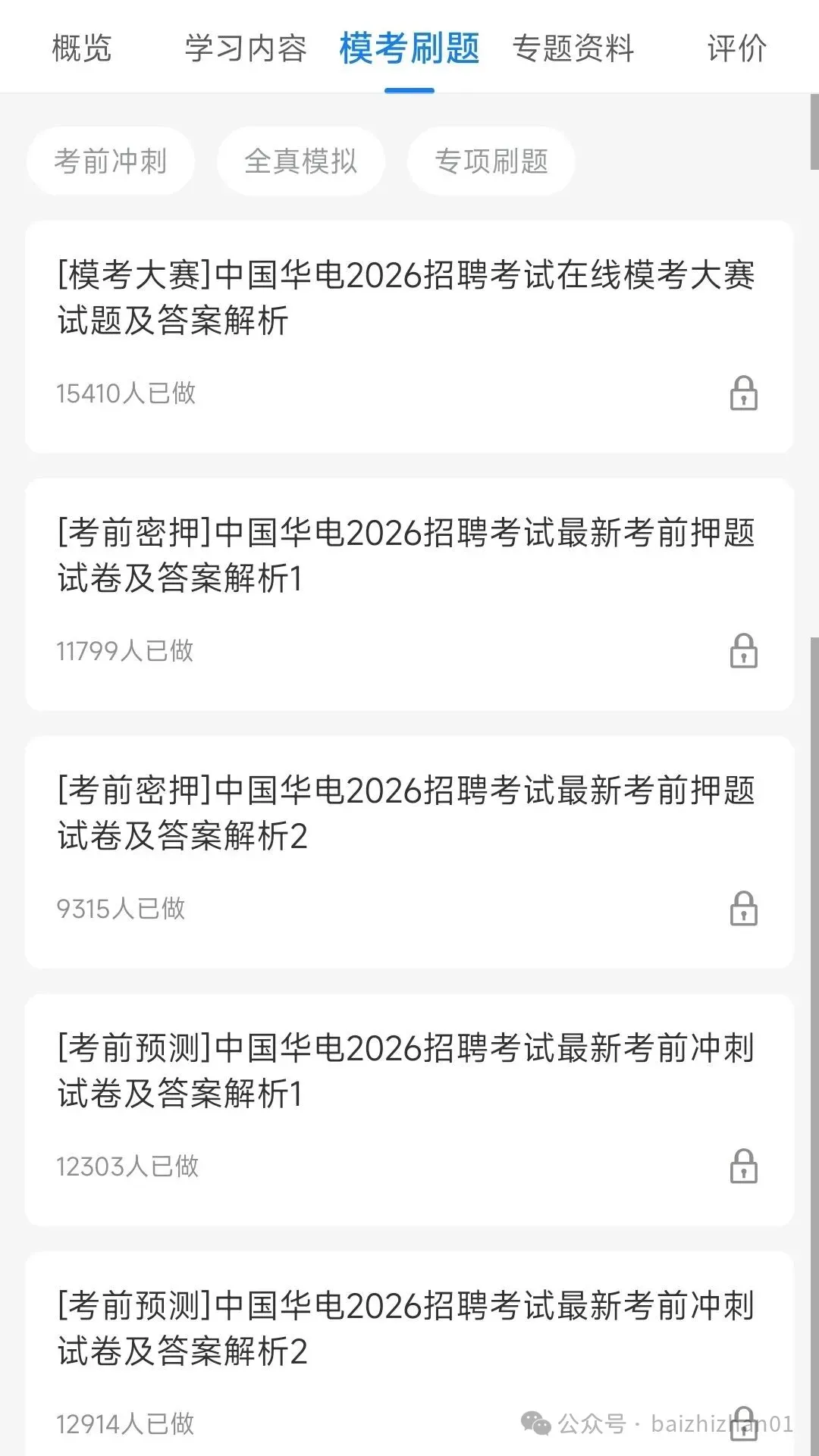Viewport: 819px width, 1456px height.
Task: Select the 专项刷题 chip
Action: (491, 161)
